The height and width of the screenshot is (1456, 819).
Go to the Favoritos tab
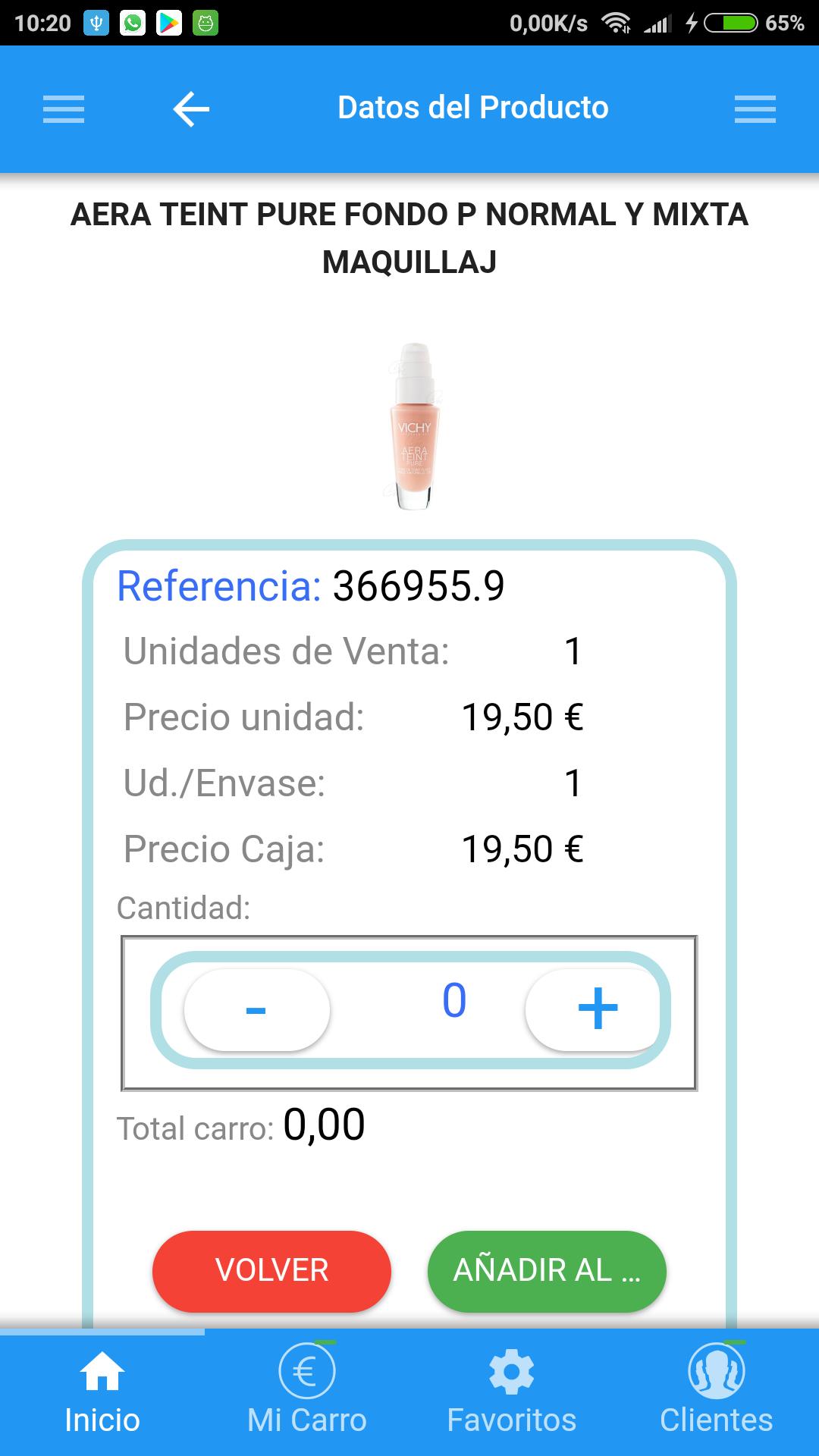[512, 1394]
